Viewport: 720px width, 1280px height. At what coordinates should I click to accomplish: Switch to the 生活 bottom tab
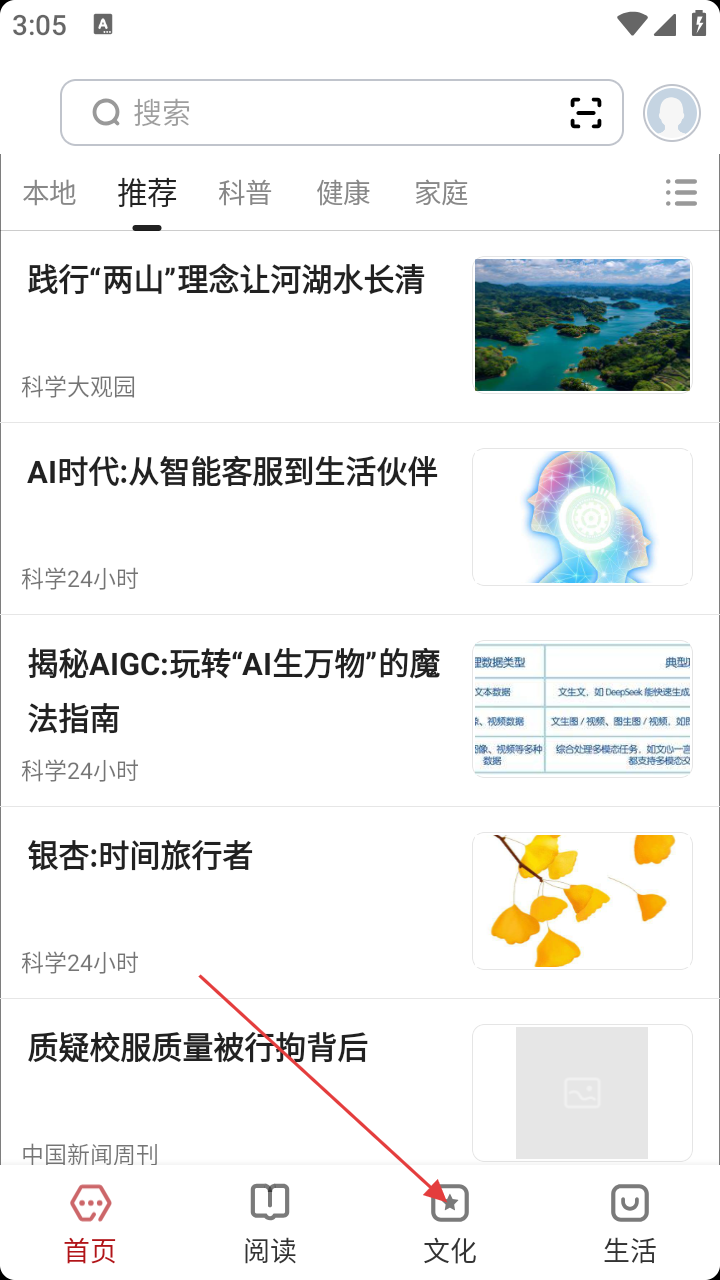(x=630, y=1222)
